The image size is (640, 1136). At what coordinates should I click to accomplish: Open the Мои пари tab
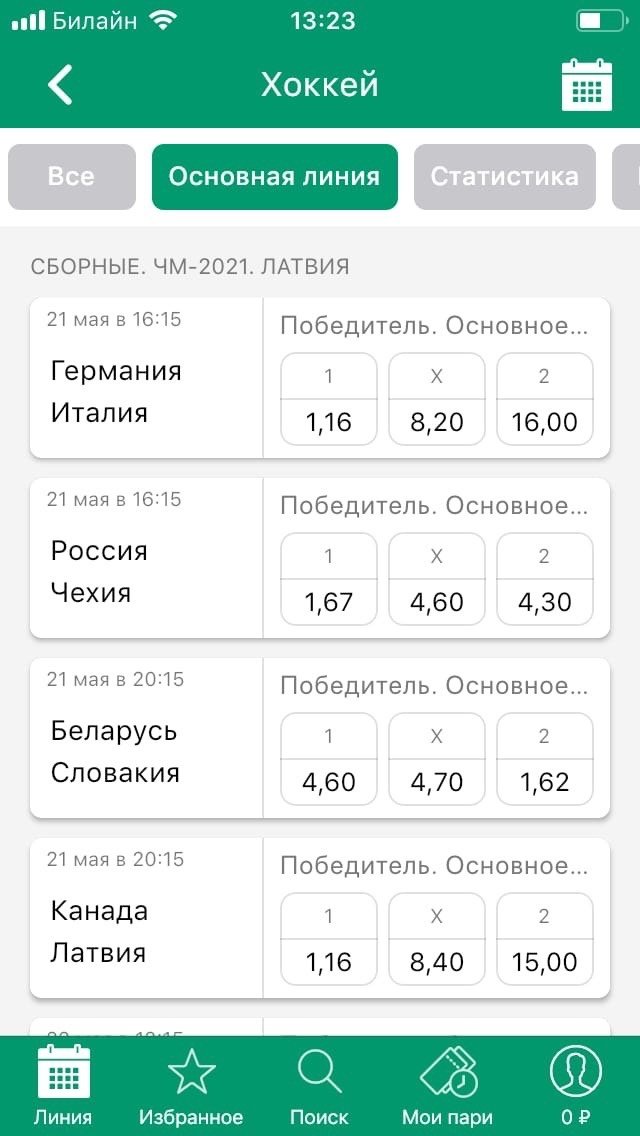point(447,1086)
